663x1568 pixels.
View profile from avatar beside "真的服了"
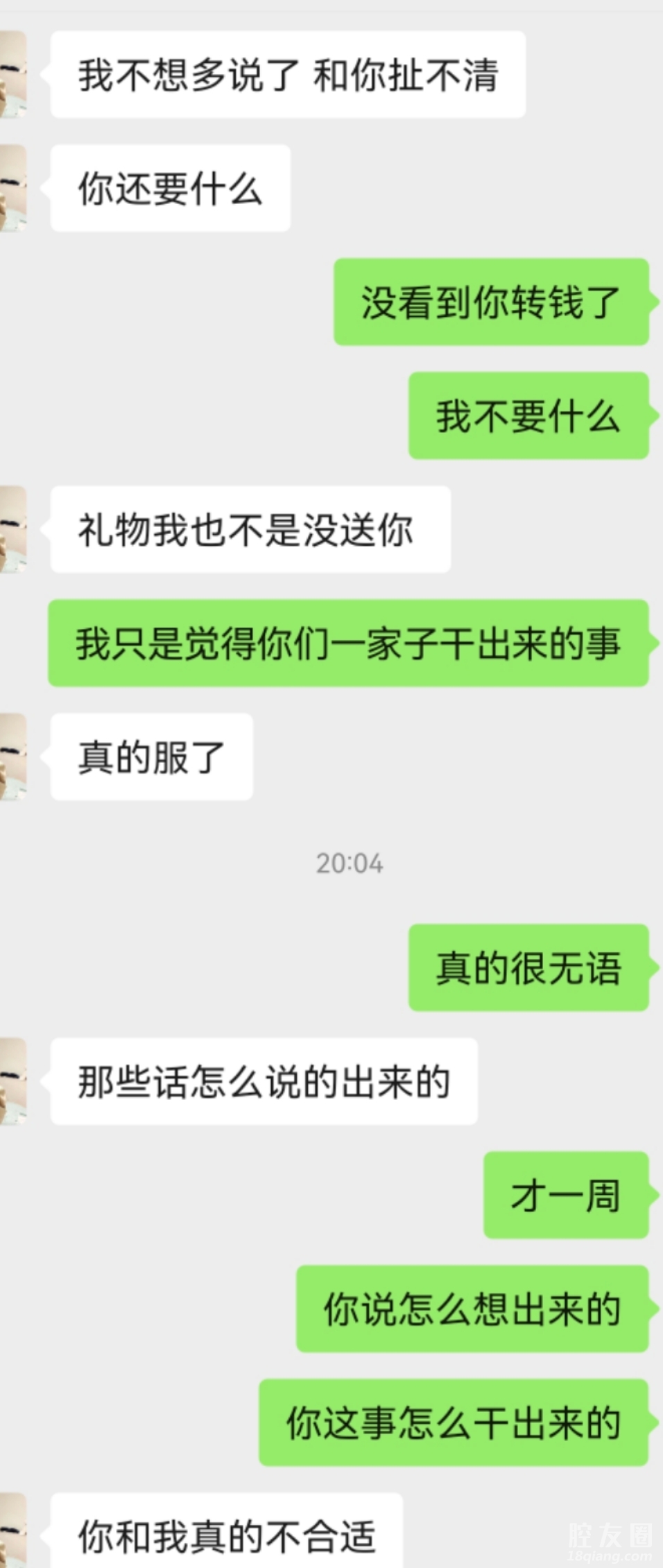12,757
